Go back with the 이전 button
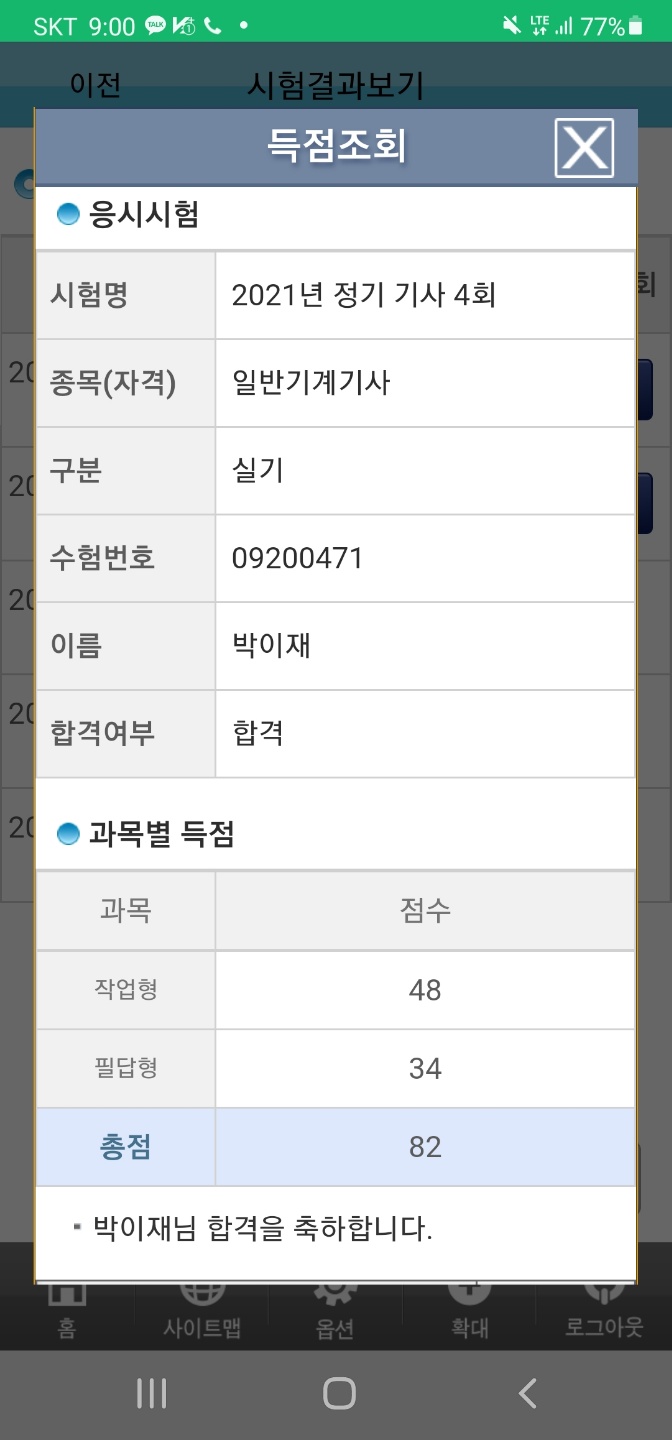672x1440 pixels. (95, 85)
